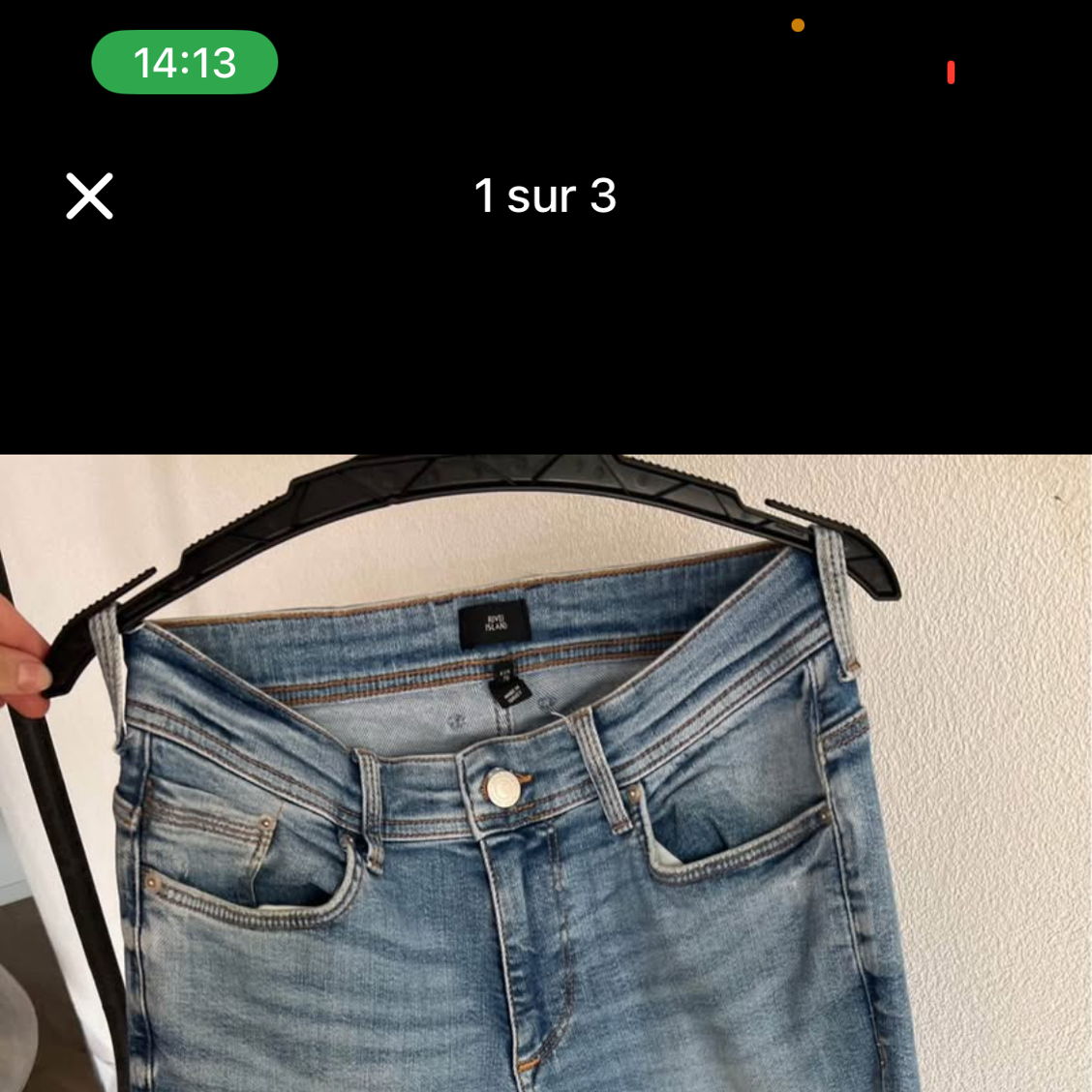Close the photo viewer

coord(90,197)
